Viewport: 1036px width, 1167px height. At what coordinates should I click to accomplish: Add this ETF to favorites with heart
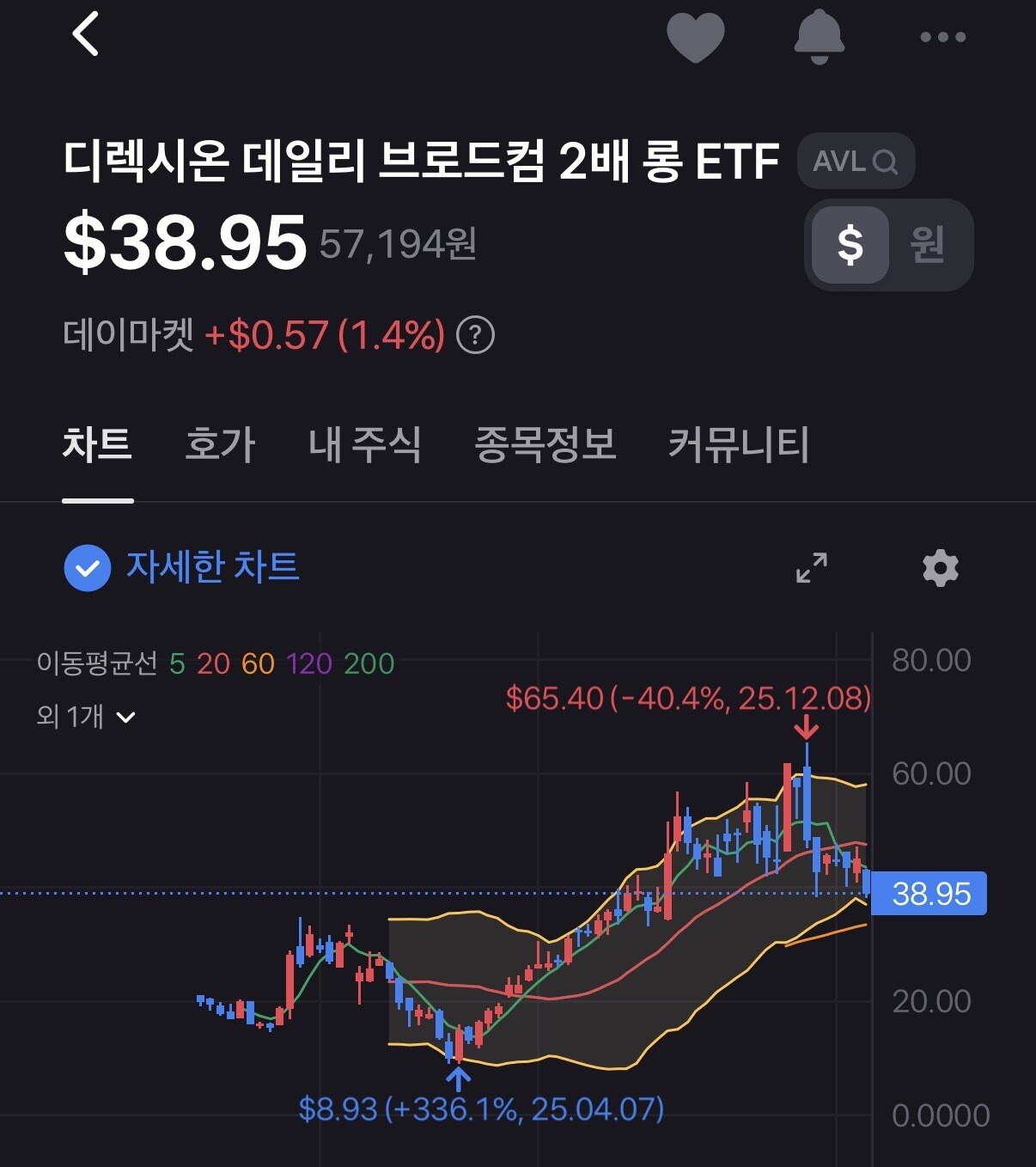[695, 37]
